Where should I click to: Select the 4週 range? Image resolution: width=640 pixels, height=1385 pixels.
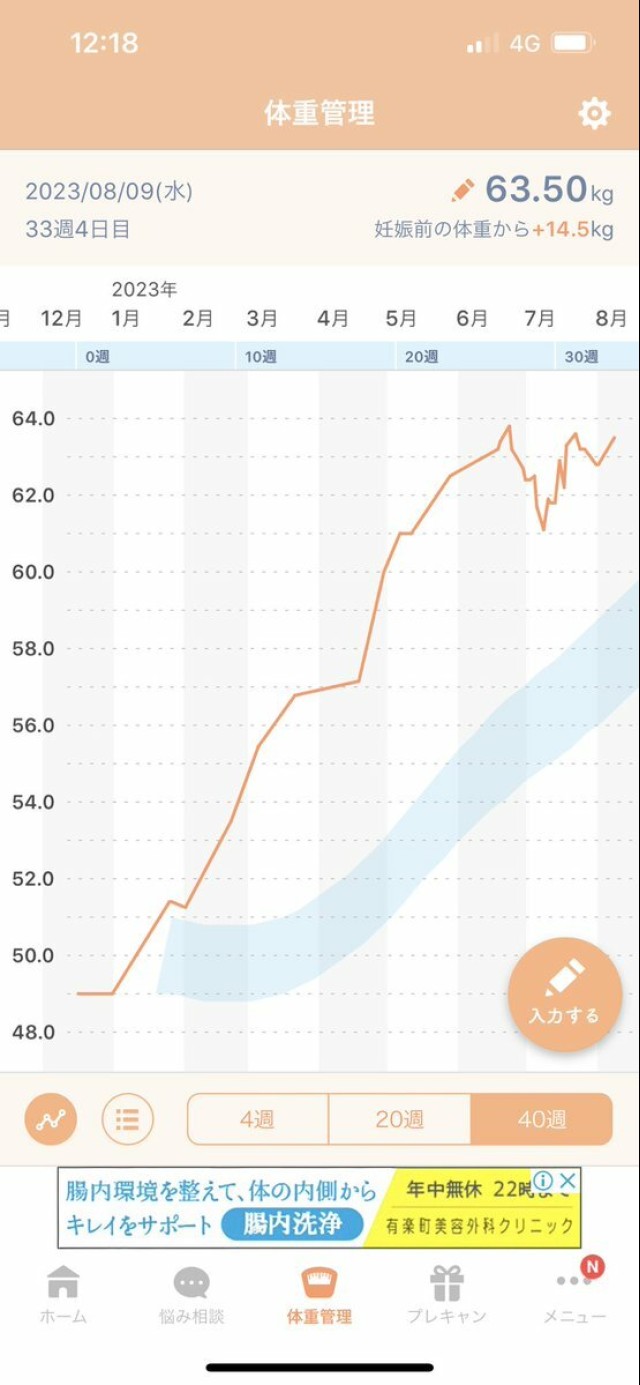[x=258, y=1119]
